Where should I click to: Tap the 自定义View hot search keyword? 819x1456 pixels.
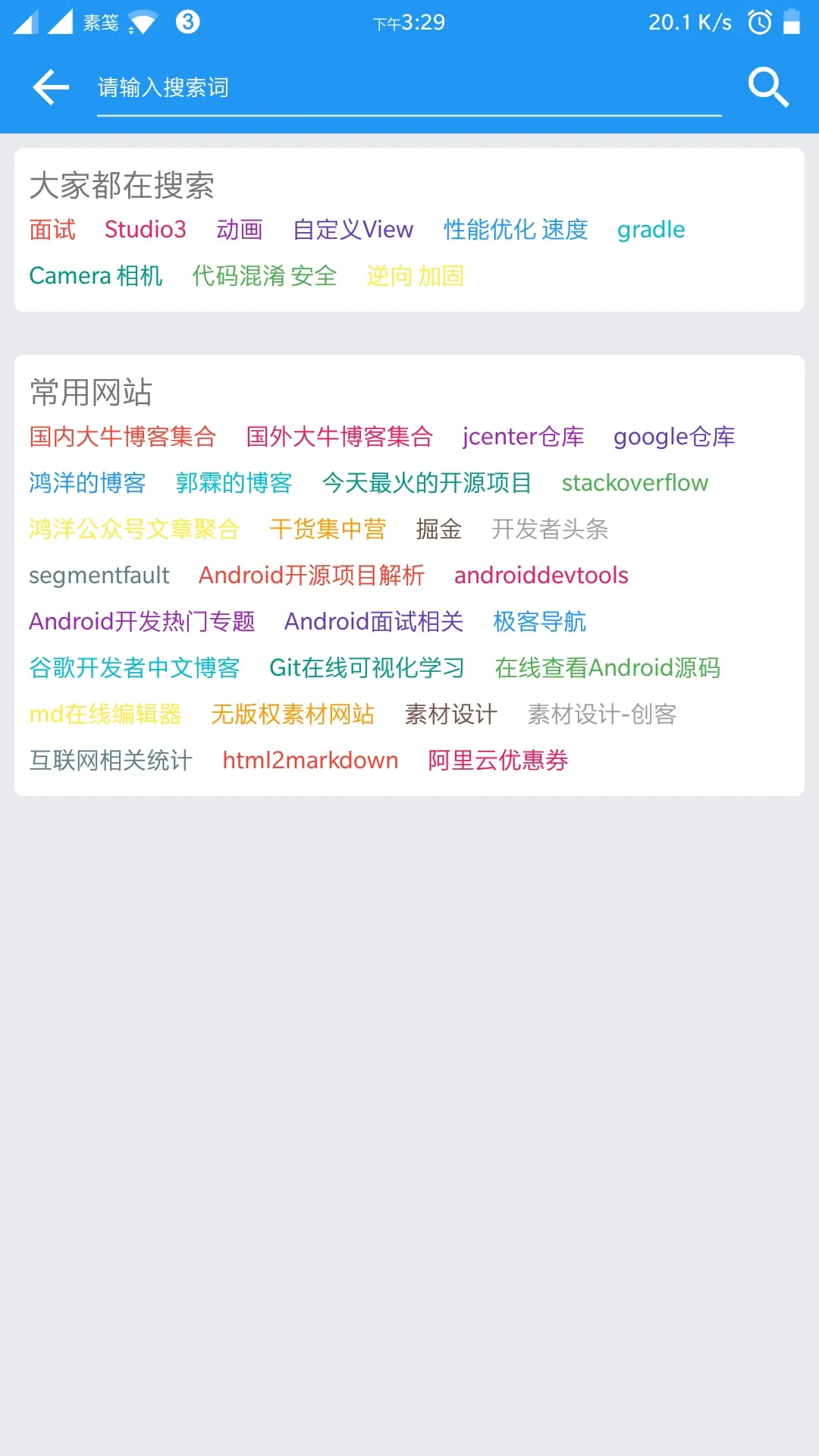352,229
